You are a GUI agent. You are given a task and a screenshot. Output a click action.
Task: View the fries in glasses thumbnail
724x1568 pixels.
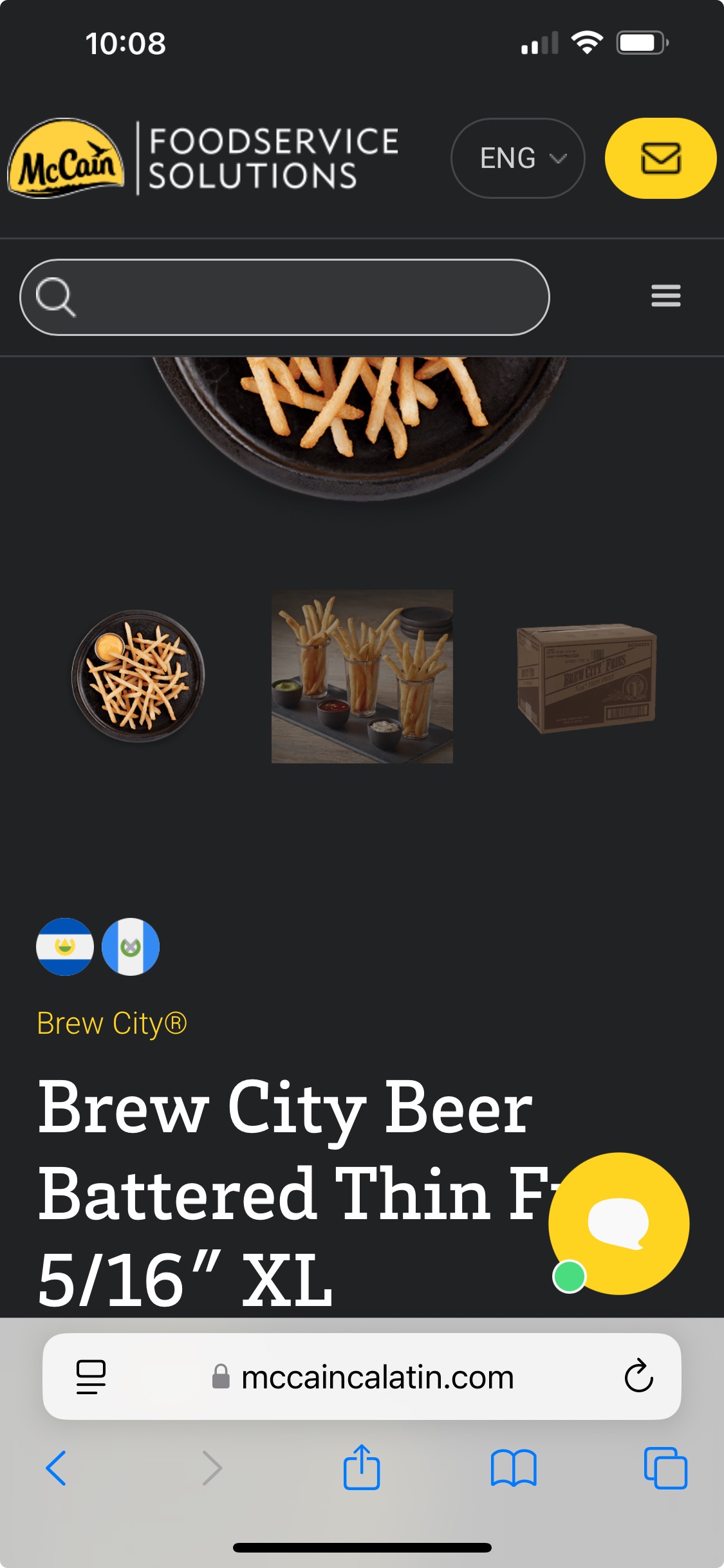tap(362, 677)
